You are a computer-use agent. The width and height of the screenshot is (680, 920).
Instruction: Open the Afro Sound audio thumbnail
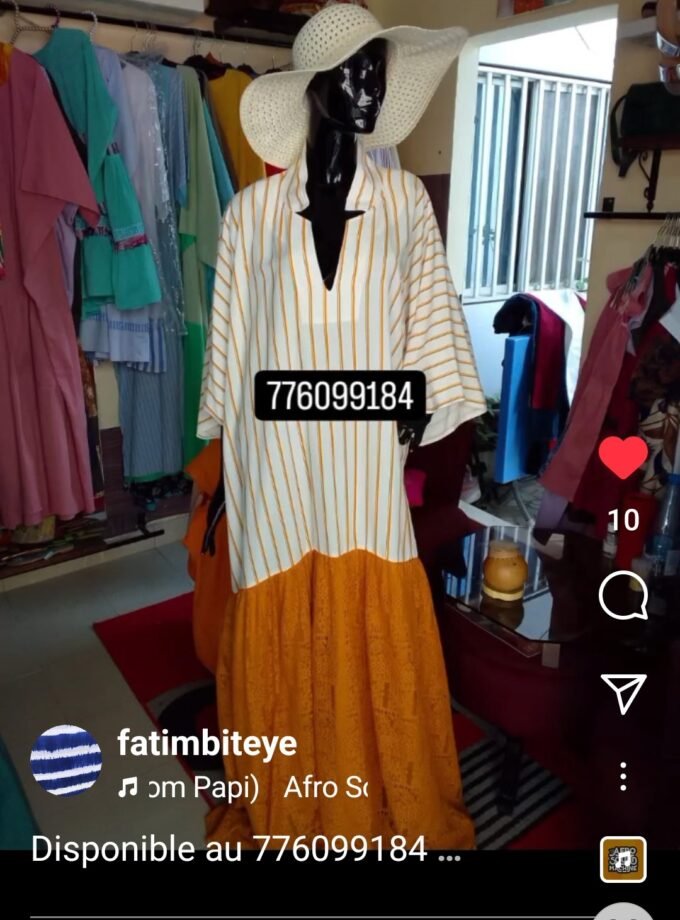click(x=623, y=859)
